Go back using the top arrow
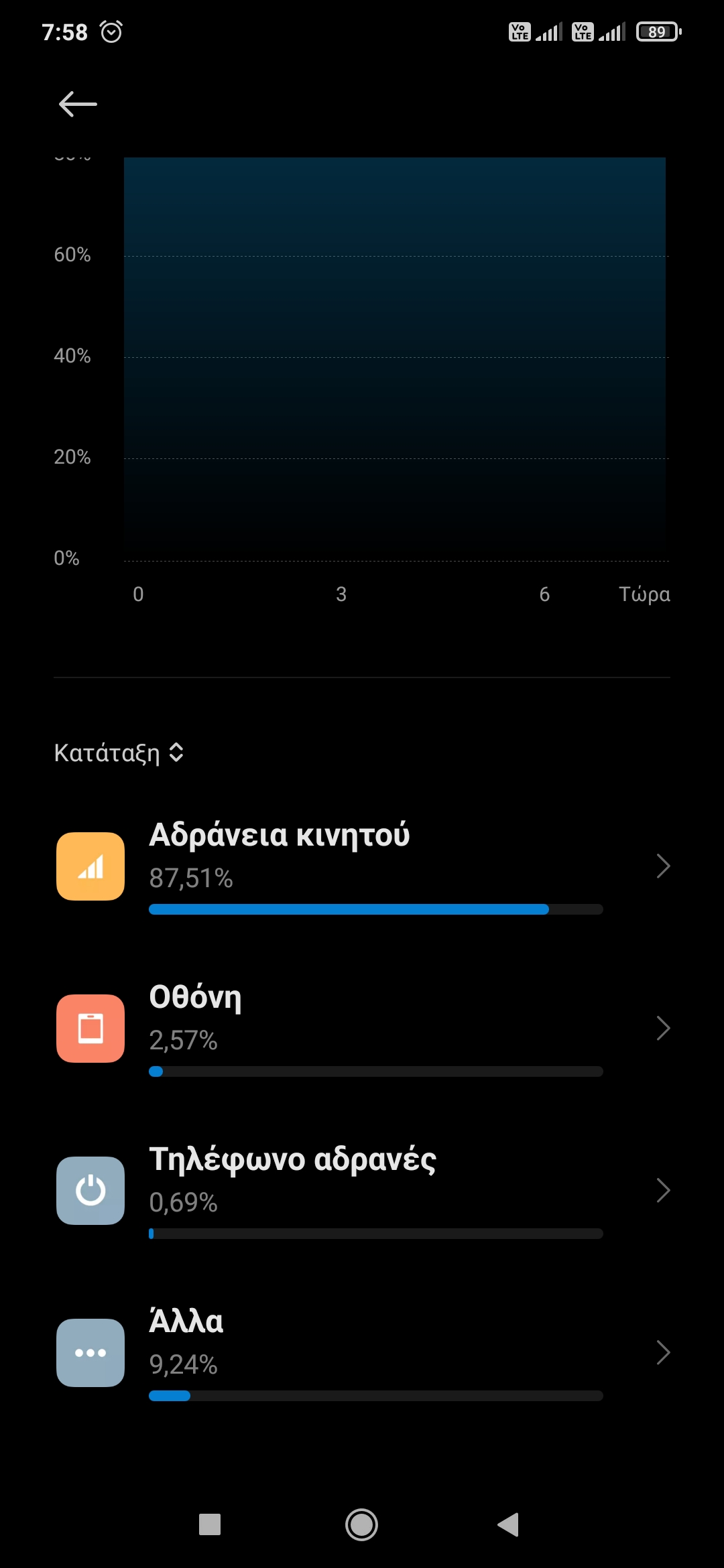 pyautogui.click(x=78, y=105)
